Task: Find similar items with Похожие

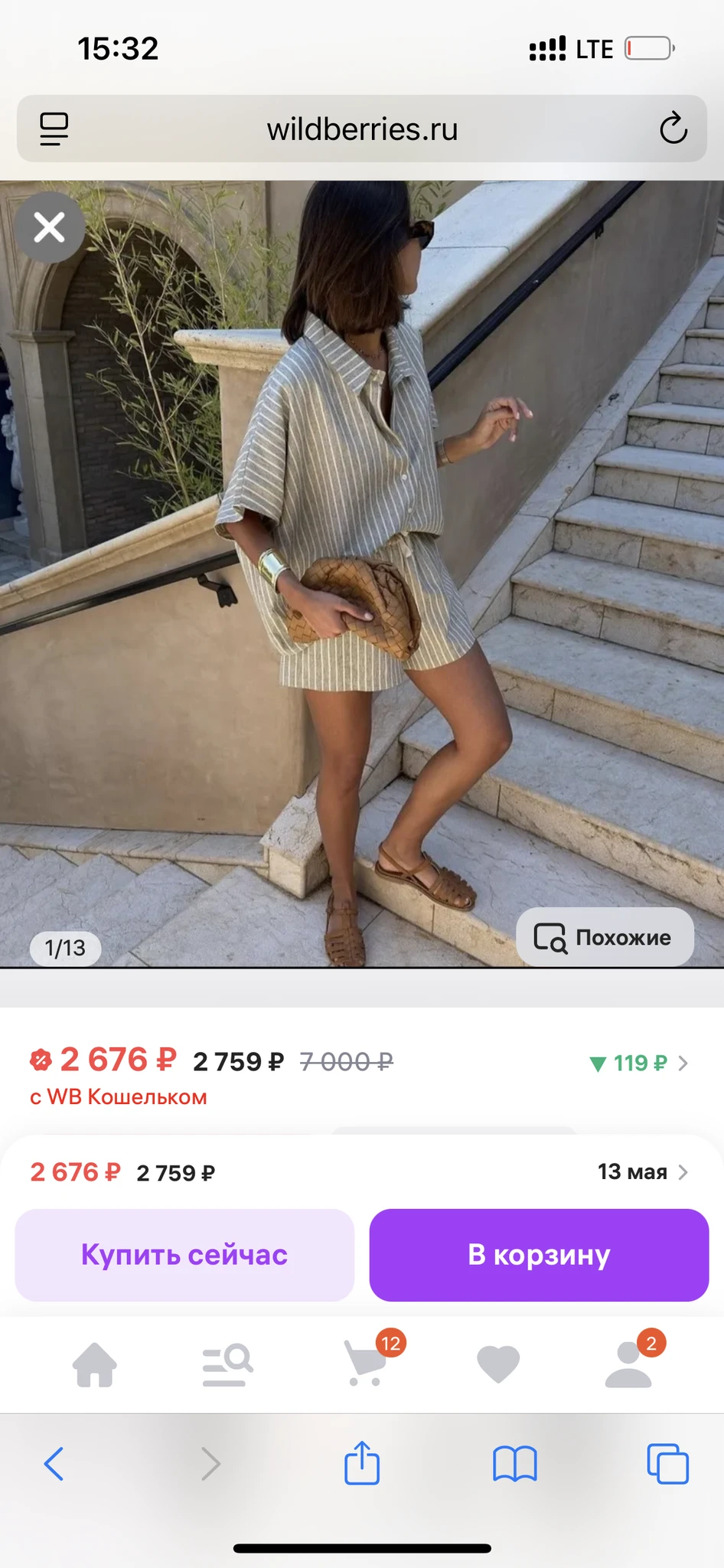Action: tap(605, 937)
